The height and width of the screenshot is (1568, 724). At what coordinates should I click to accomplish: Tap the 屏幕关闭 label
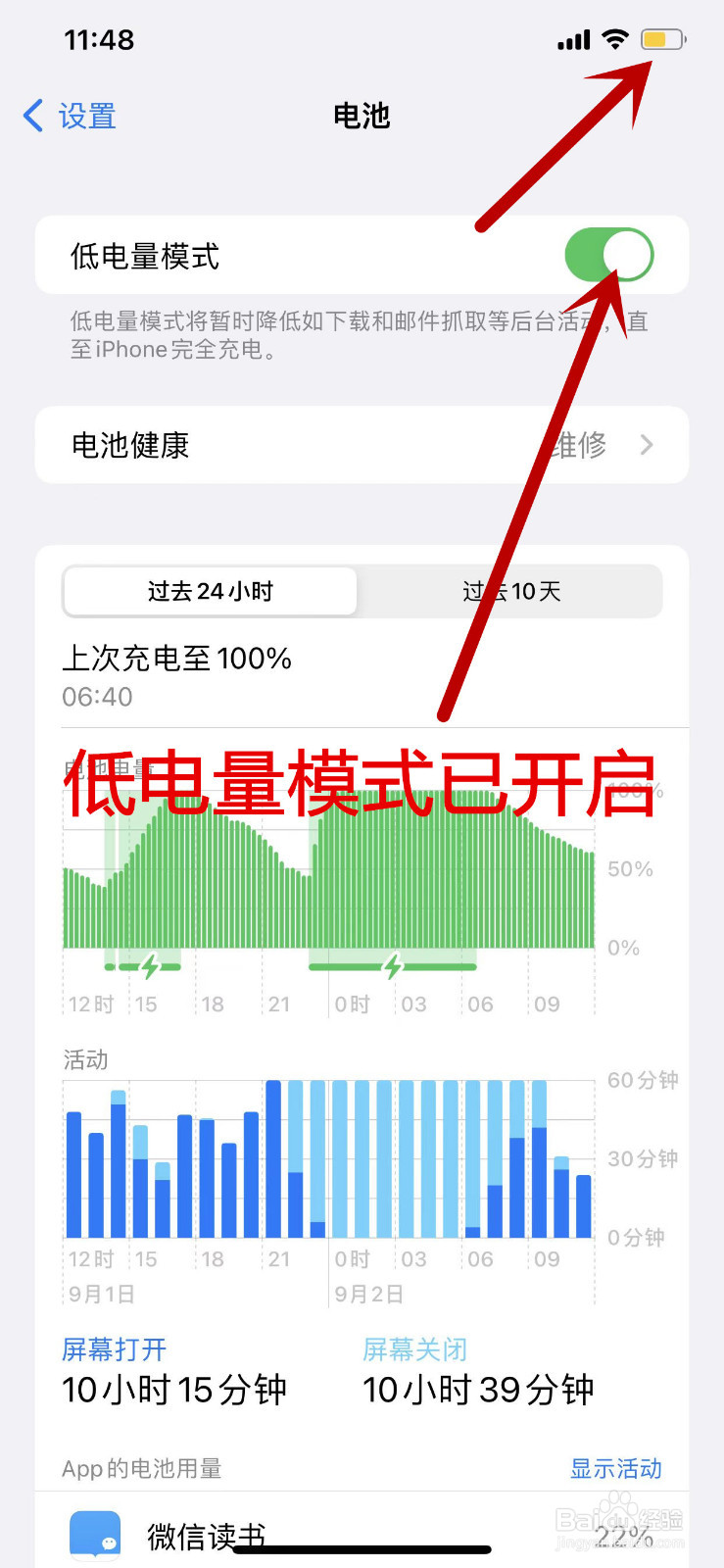(413, 1349)
